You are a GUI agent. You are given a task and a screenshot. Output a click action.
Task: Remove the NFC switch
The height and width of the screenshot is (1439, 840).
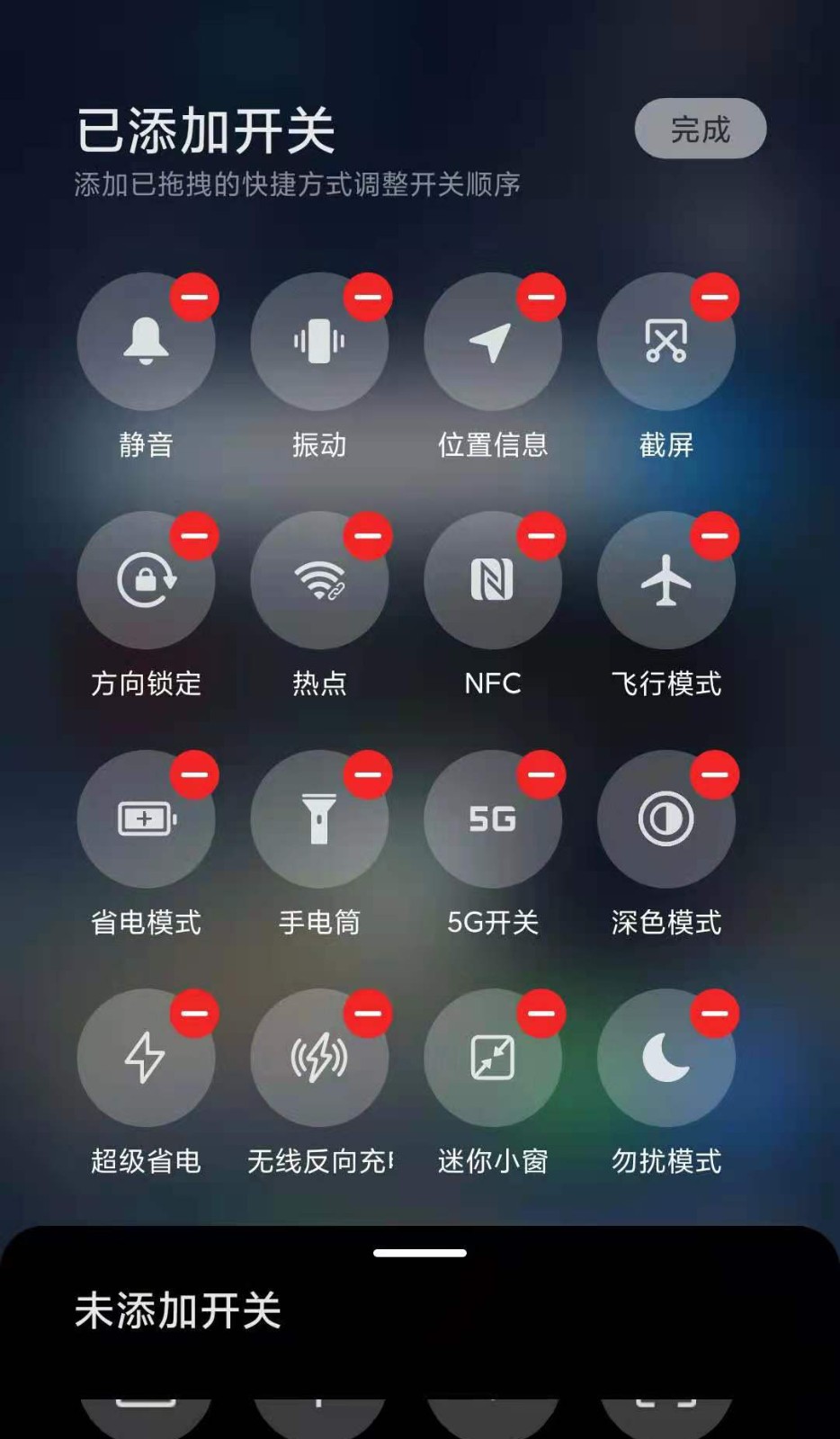[x=541, y=536]
